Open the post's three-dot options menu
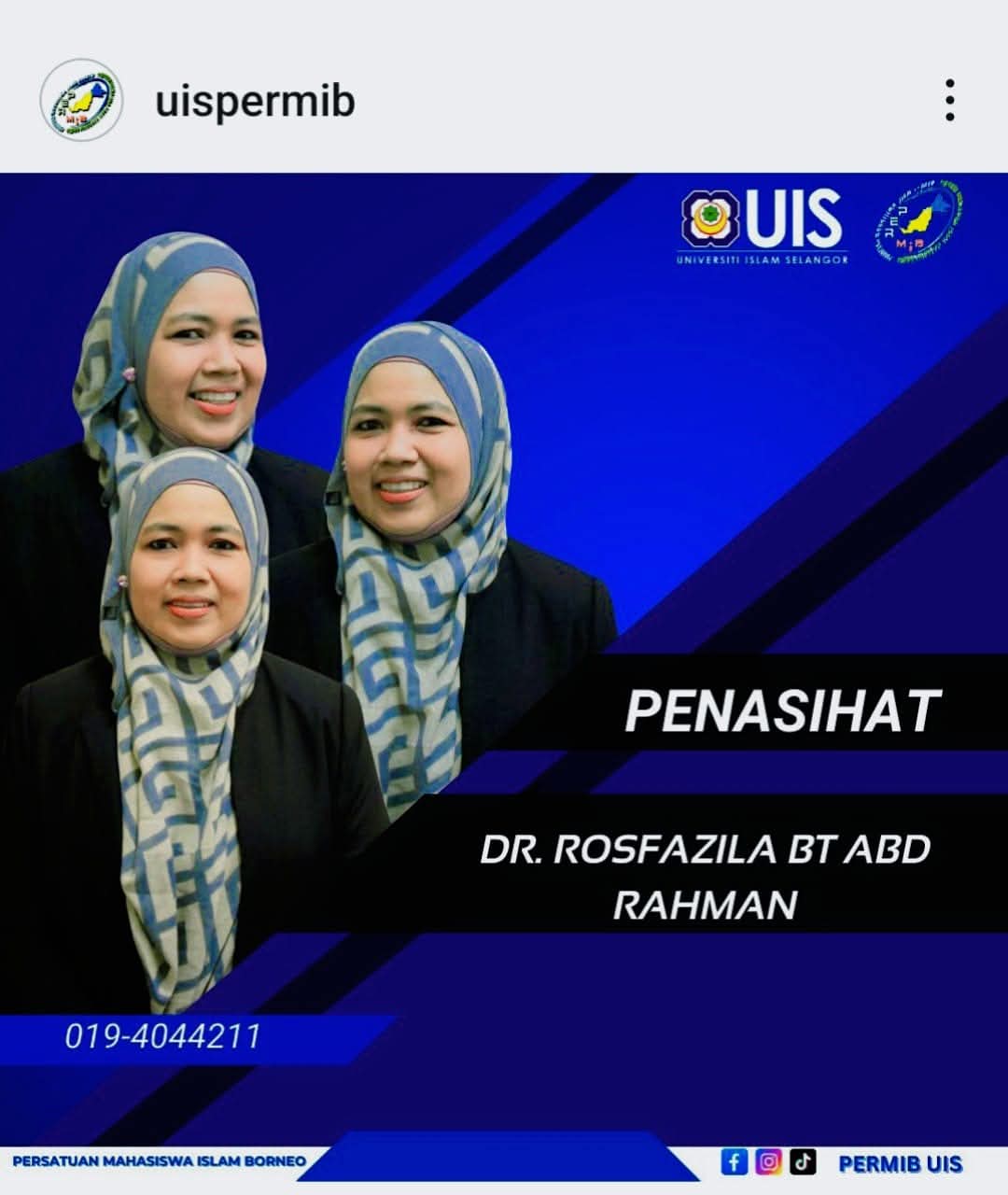 (949, 100)
